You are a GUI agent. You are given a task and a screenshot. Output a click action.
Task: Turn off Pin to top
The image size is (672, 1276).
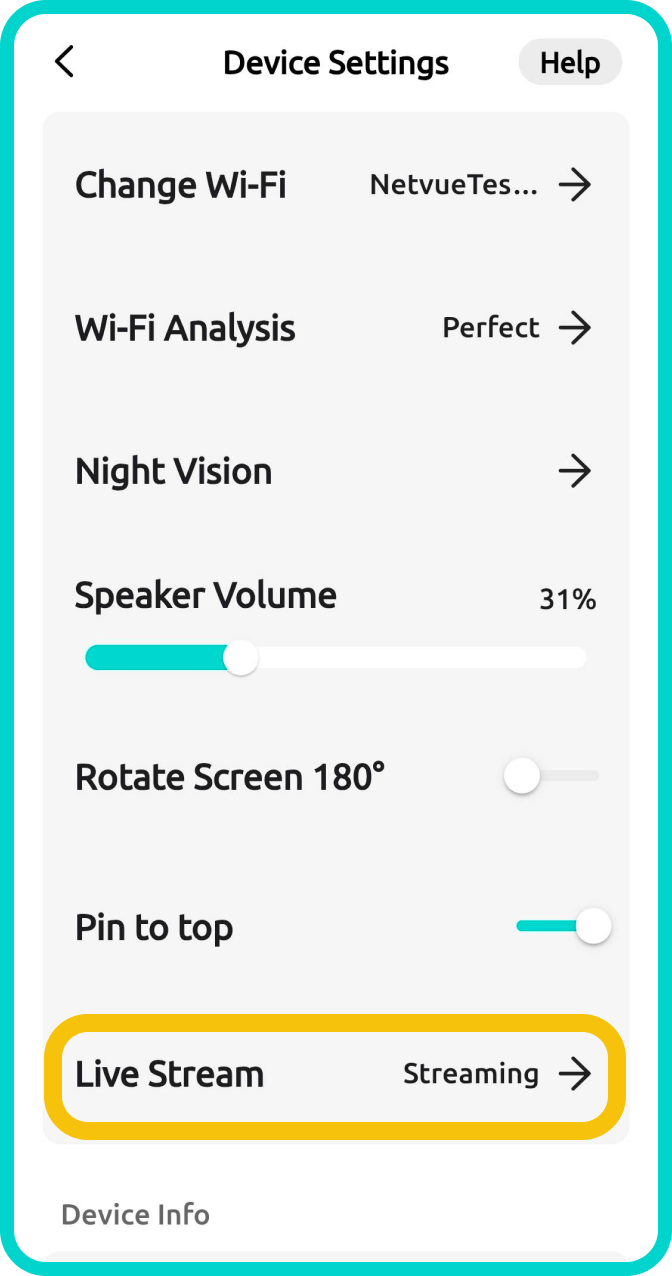coord(562,927)
